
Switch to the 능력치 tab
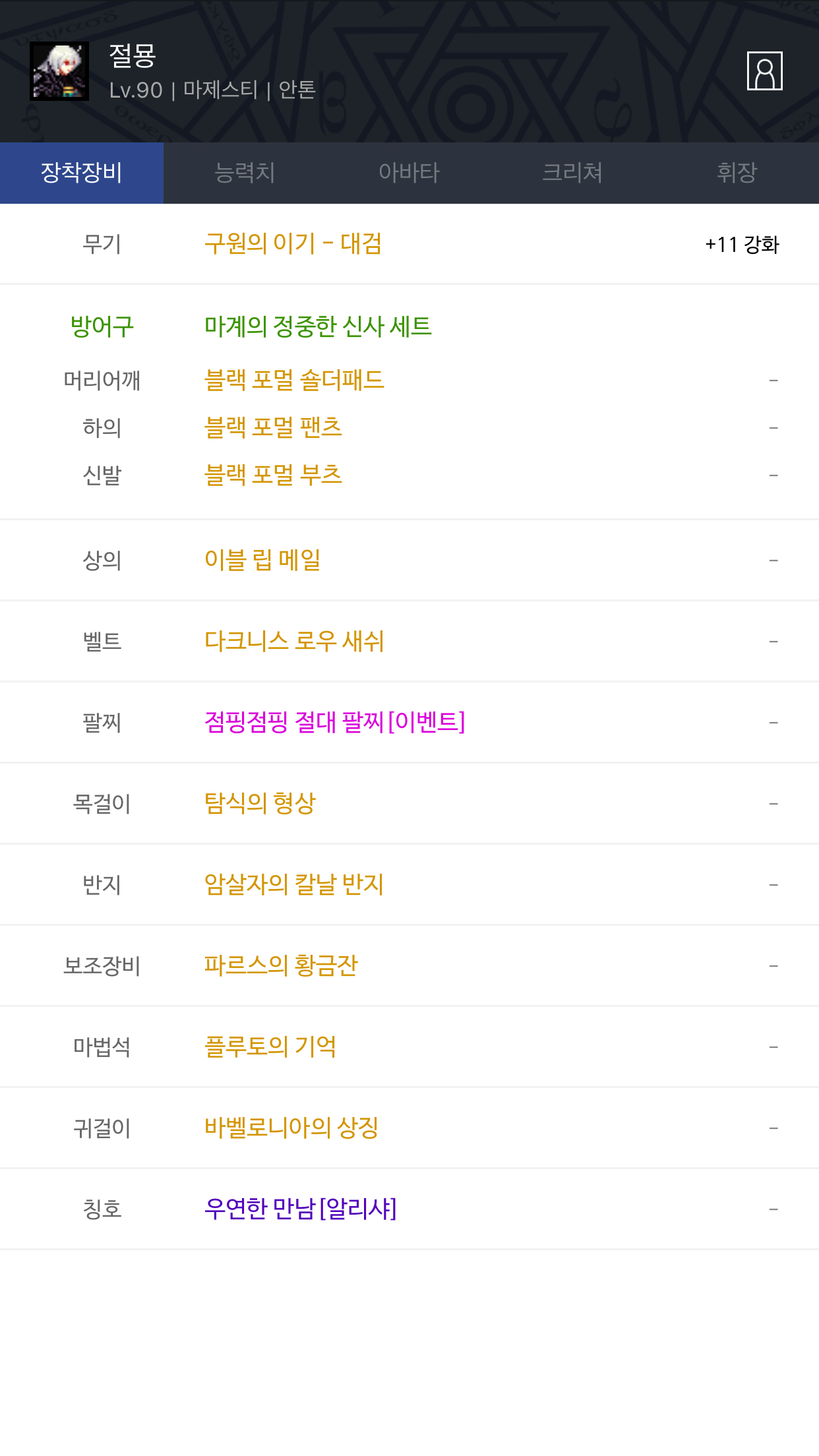point(245,173)
